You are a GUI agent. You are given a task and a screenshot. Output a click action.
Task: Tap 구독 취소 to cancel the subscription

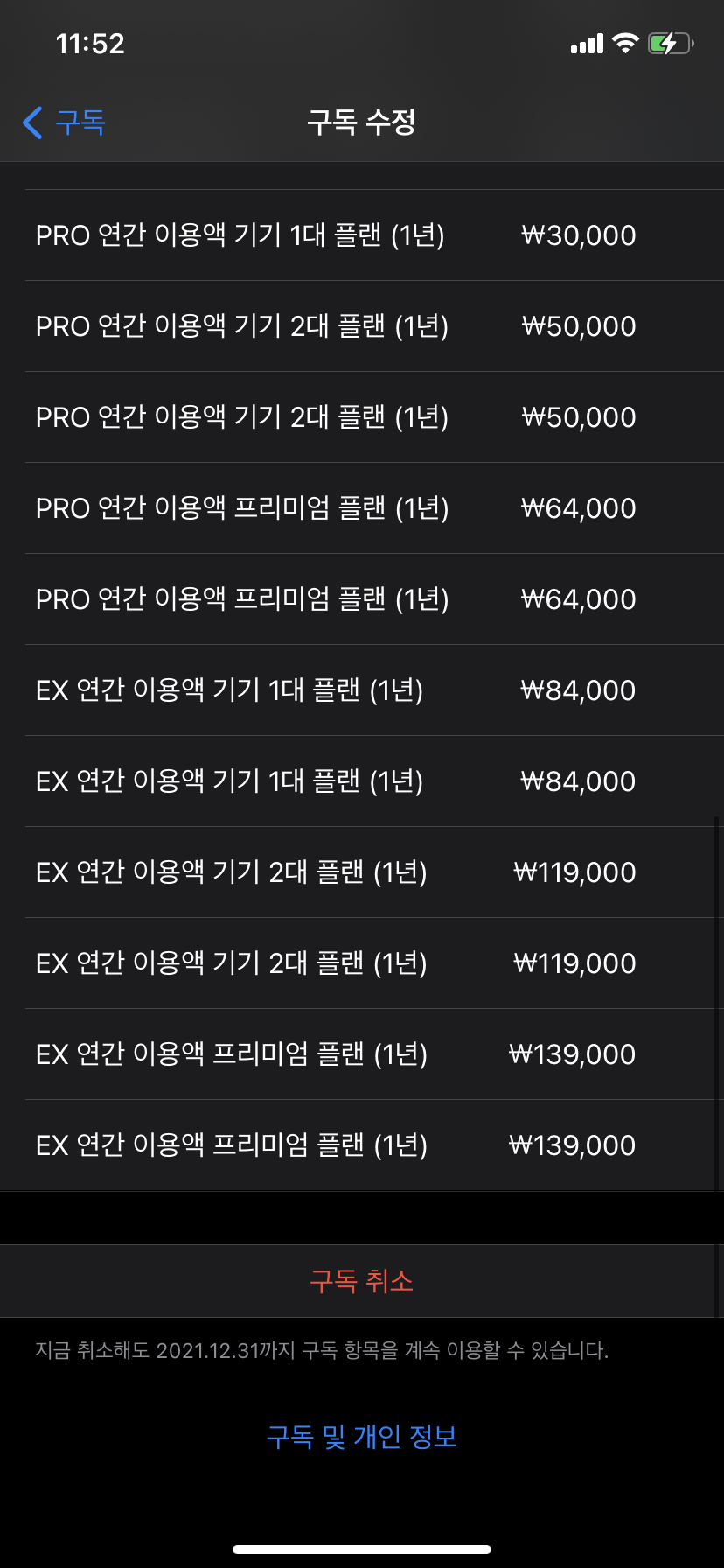(x=361, y=1281)
